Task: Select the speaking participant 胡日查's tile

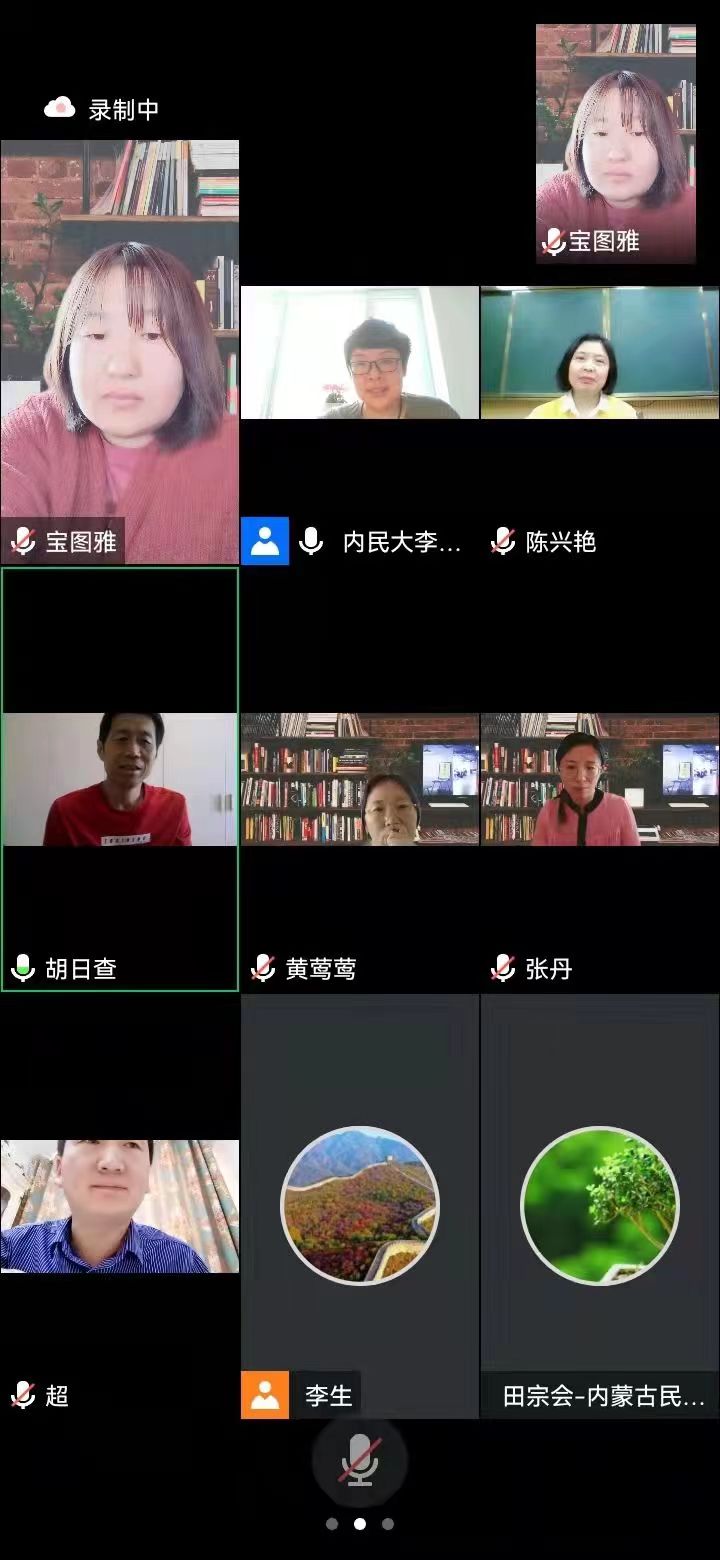Action: pyautogui.click(x=120, y=779)
